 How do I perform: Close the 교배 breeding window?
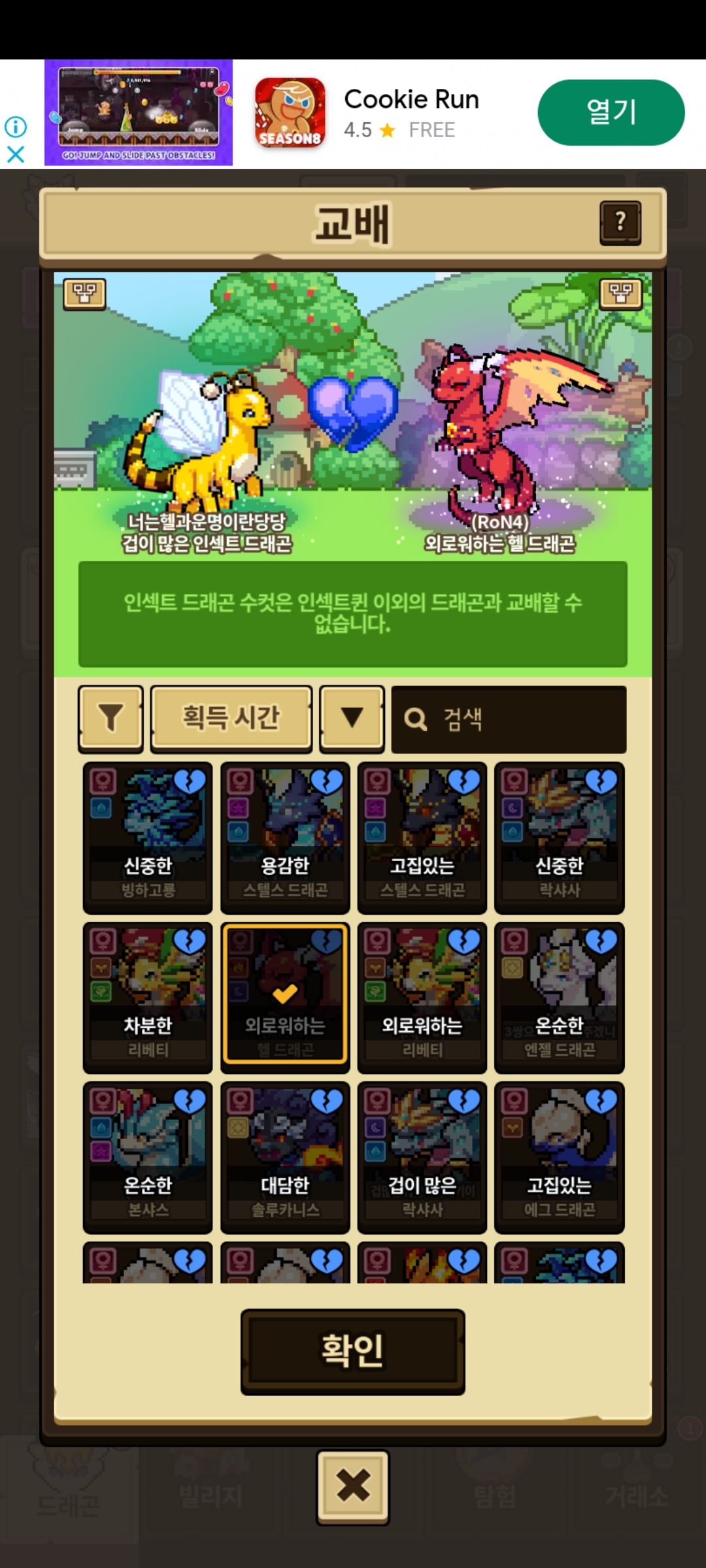coord(353,1488)
